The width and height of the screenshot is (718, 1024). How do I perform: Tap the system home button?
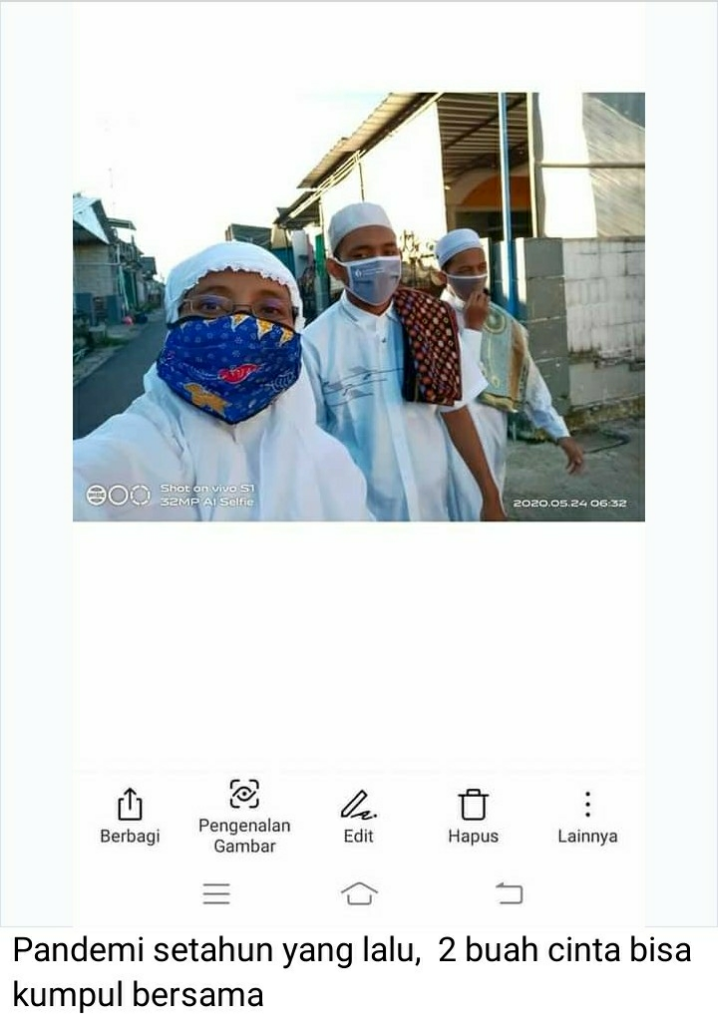(x=359, y=893)
